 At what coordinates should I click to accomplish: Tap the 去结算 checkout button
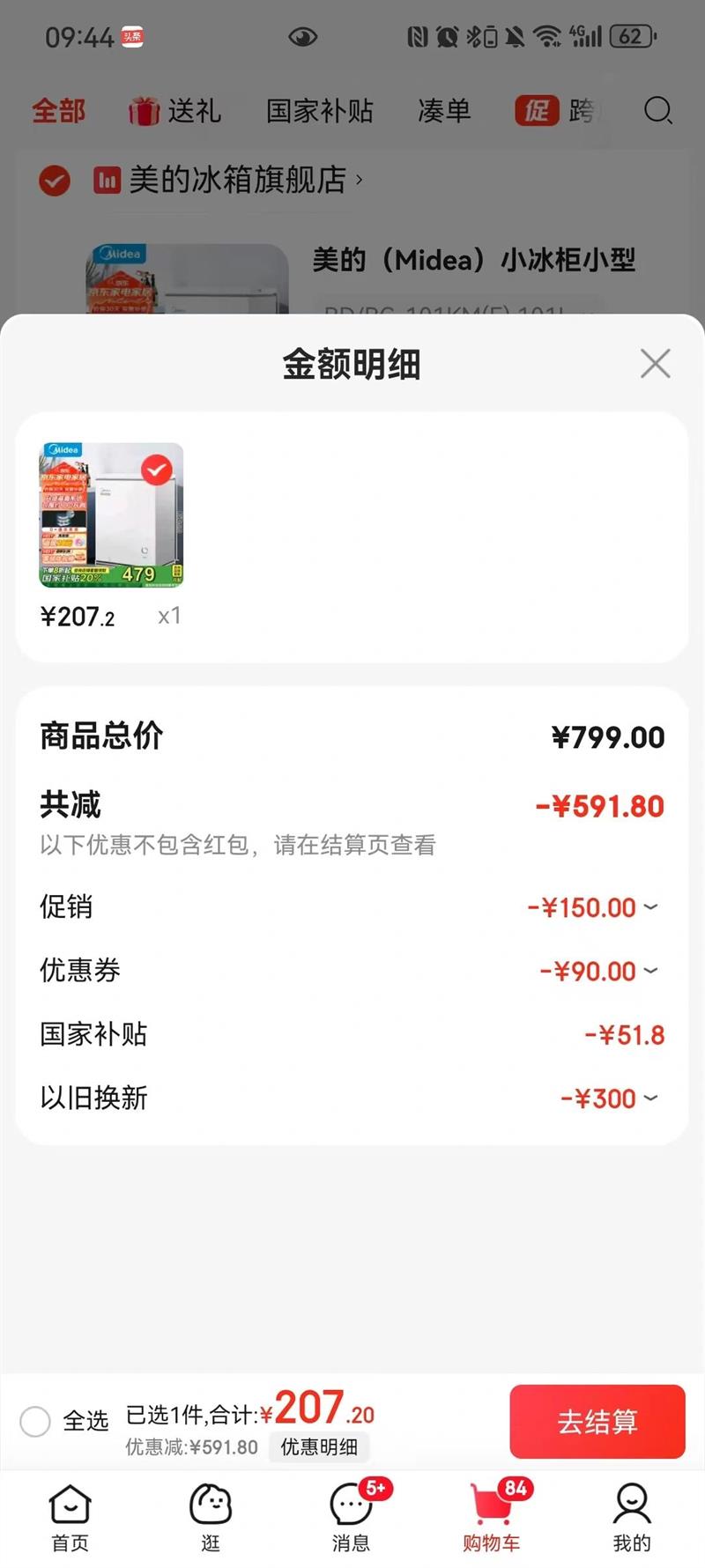(597, 1421)
